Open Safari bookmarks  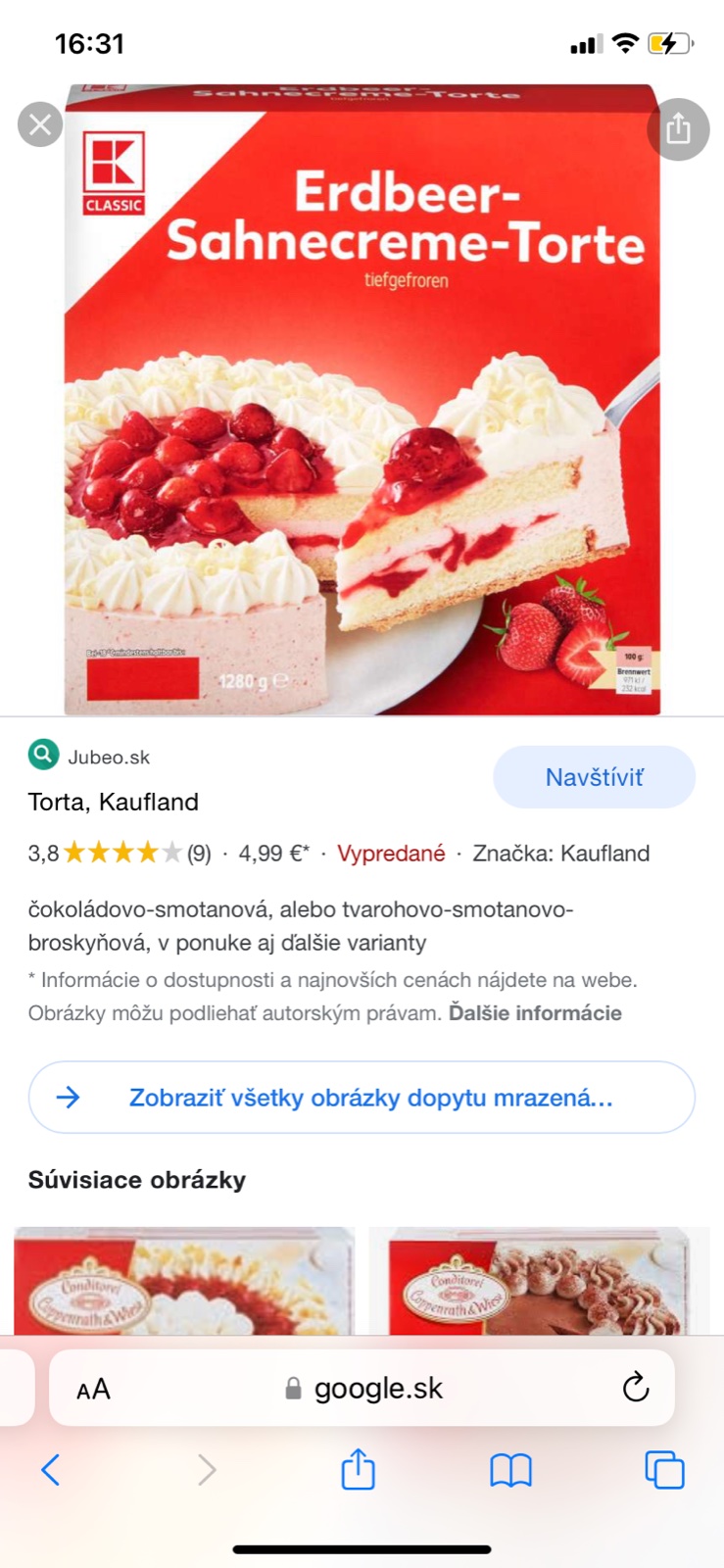[x=510, y=1470]
